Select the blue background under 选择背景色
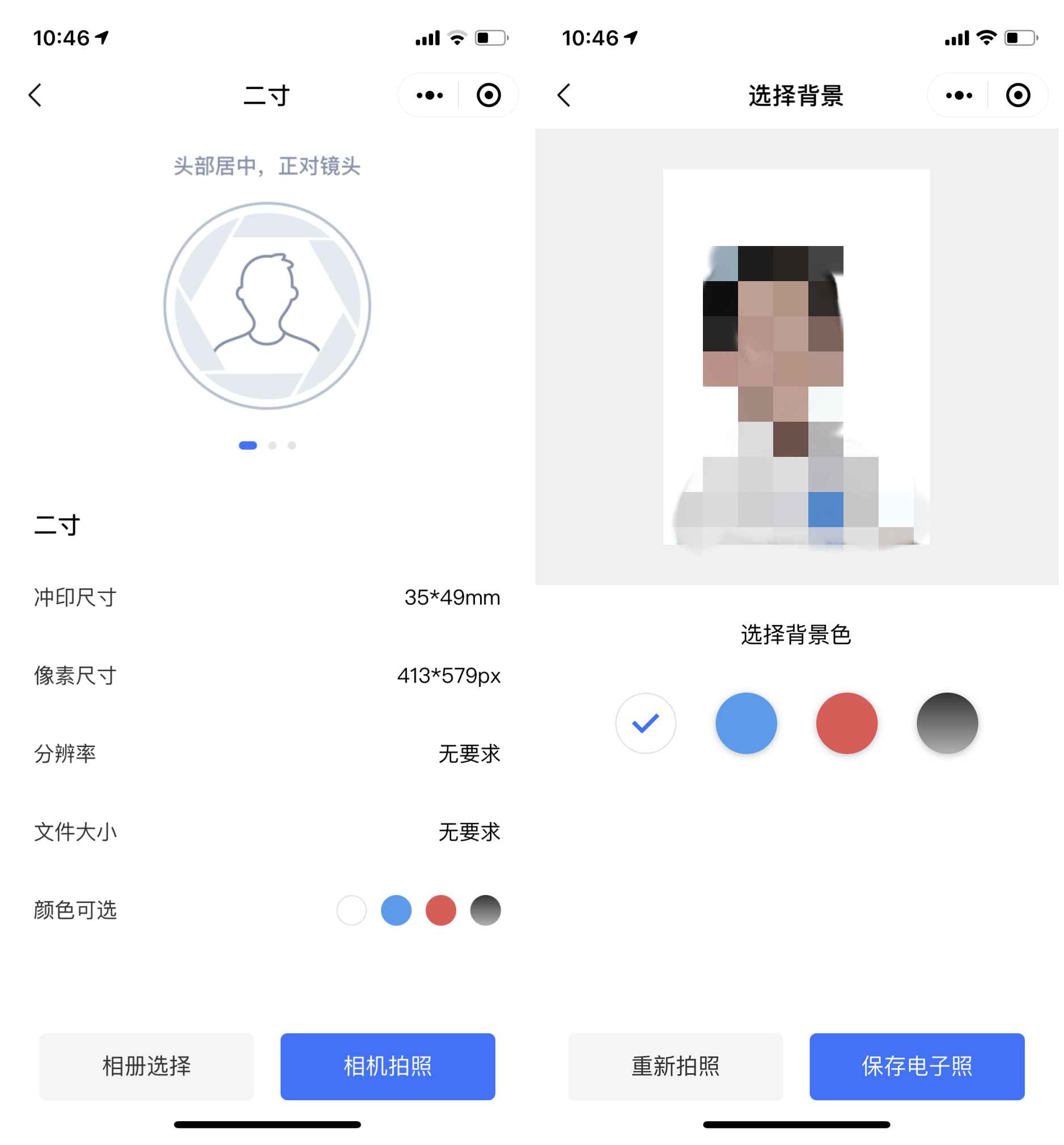 coord(746,723)
